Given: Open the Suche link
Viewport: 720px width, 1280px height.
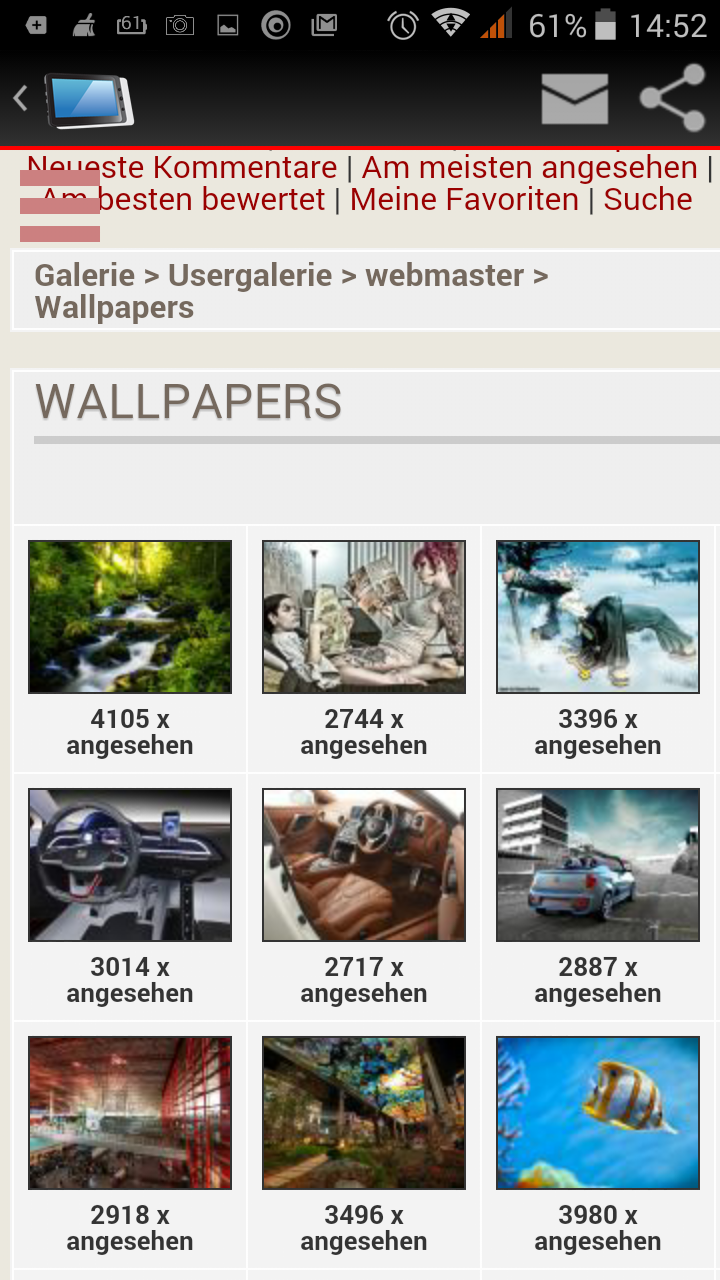Looking at the screenshot, I should point(648,200).
